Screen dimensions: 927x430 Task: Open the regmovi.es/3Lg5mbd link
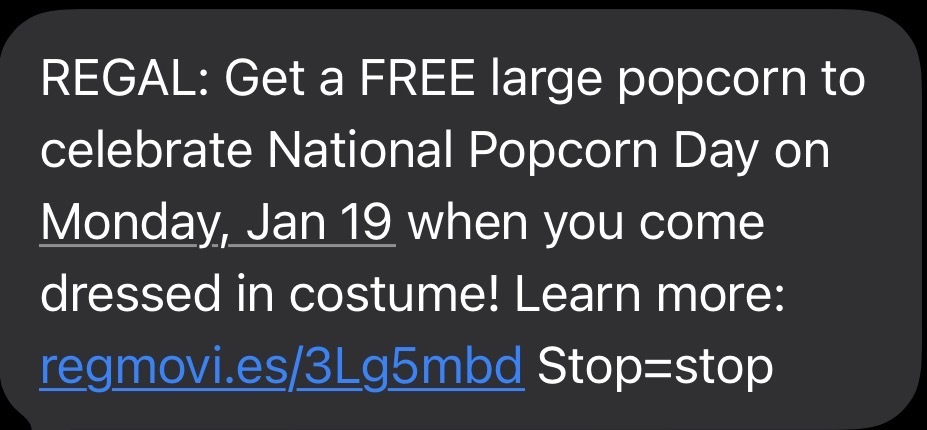pyautogui.click(x=281, y=369)
